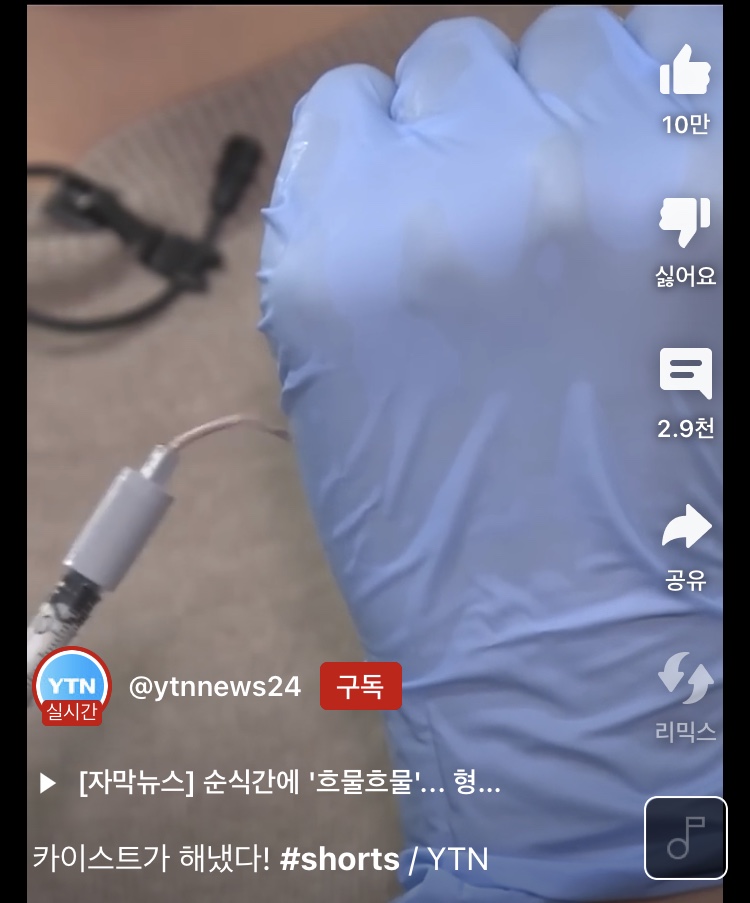Screen dimensions: 750x903
Task: Open the @ytnnews24 channel page
Action: click(x=214, y=687)
